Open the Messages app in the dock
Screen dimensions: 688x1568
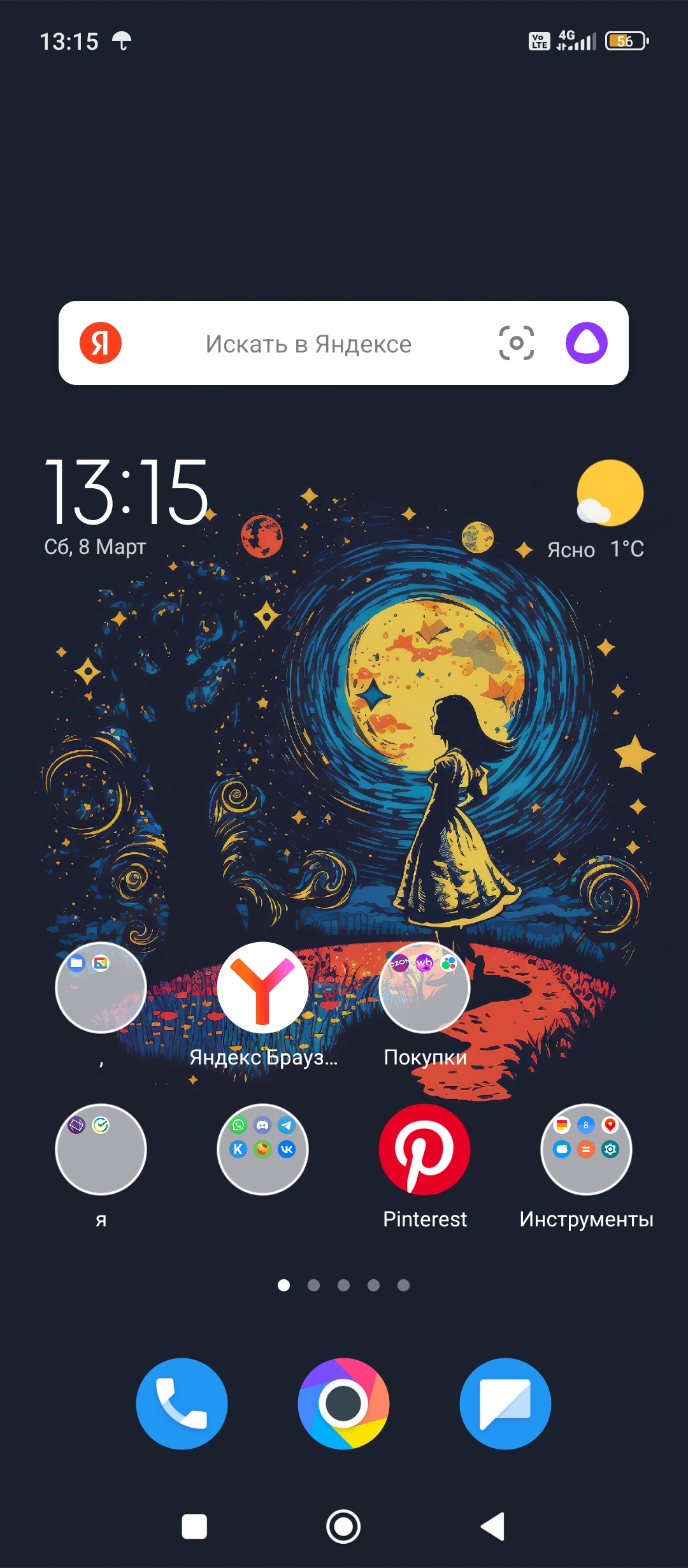505,1404
